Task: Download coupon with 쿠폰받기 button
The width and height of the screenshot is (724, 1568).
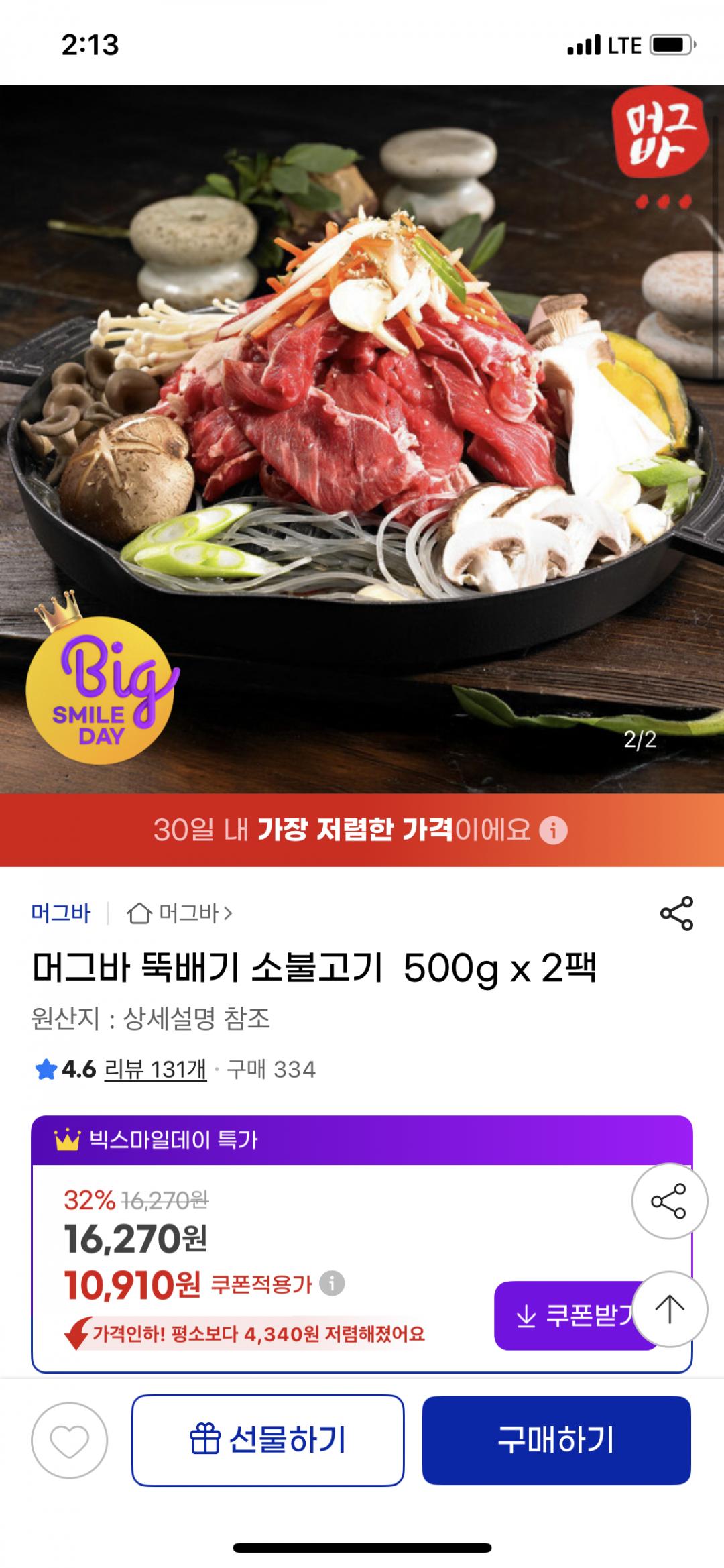Action: (566, 1315)
